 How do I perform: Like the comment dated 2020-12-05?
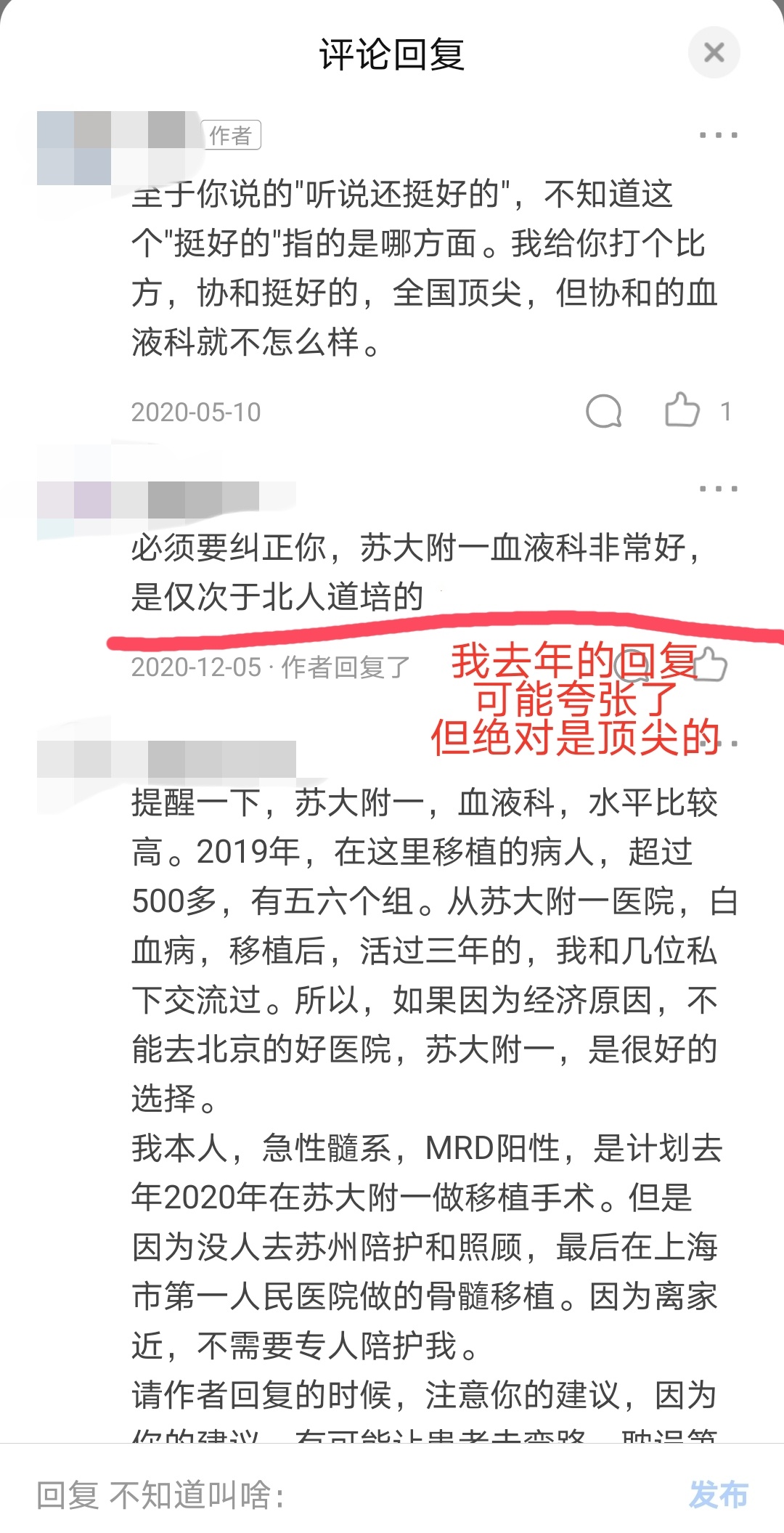point(711,664)
